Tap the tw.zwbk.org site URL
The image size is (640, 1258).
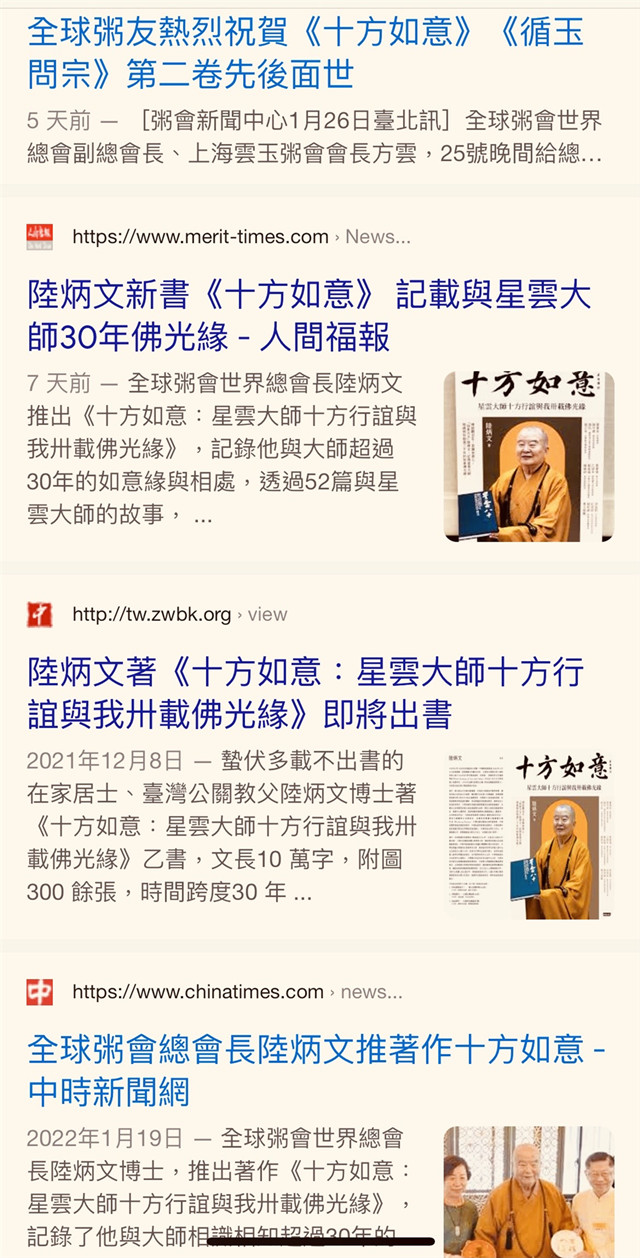tap(151, 614)
